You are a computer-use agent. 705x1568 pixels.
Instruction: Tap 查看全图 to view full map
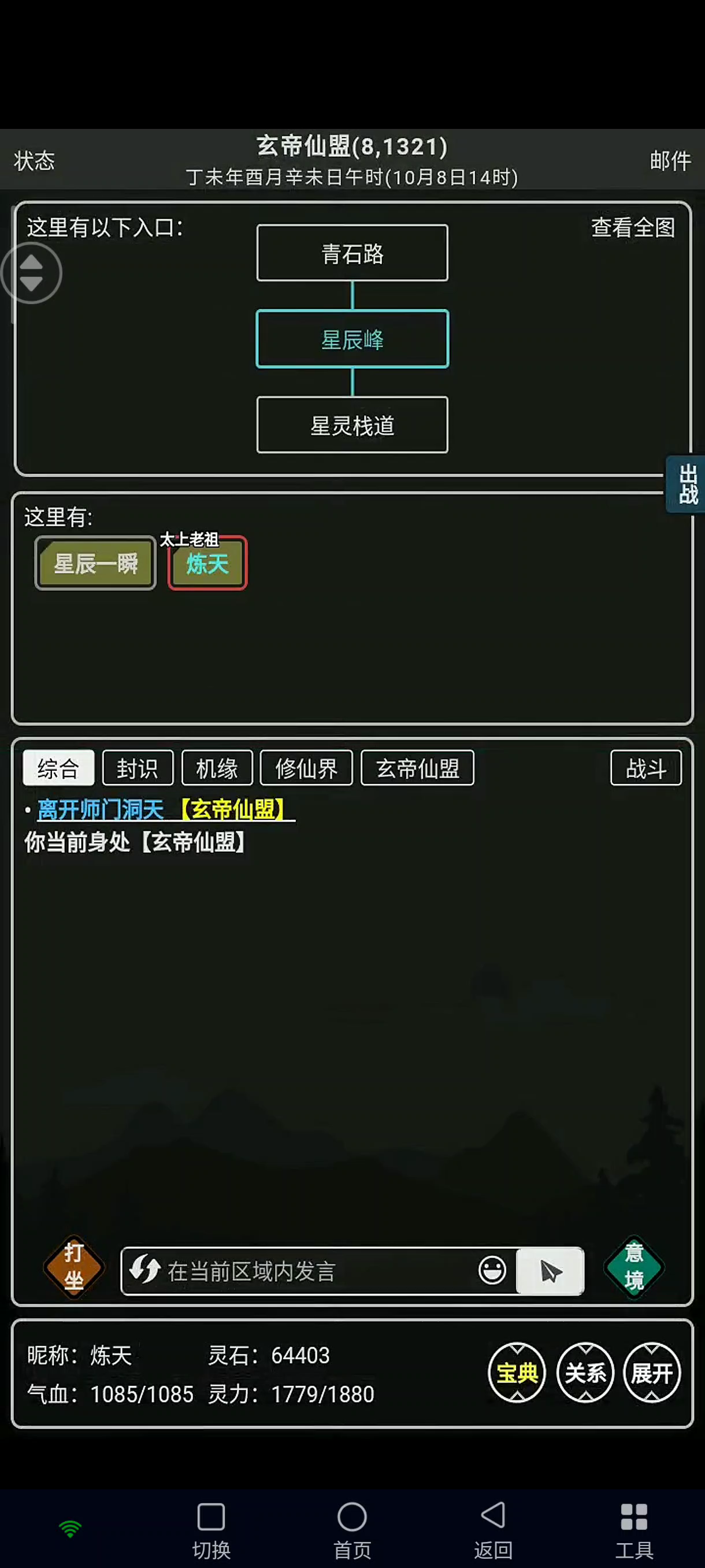(x=633, y=228)
